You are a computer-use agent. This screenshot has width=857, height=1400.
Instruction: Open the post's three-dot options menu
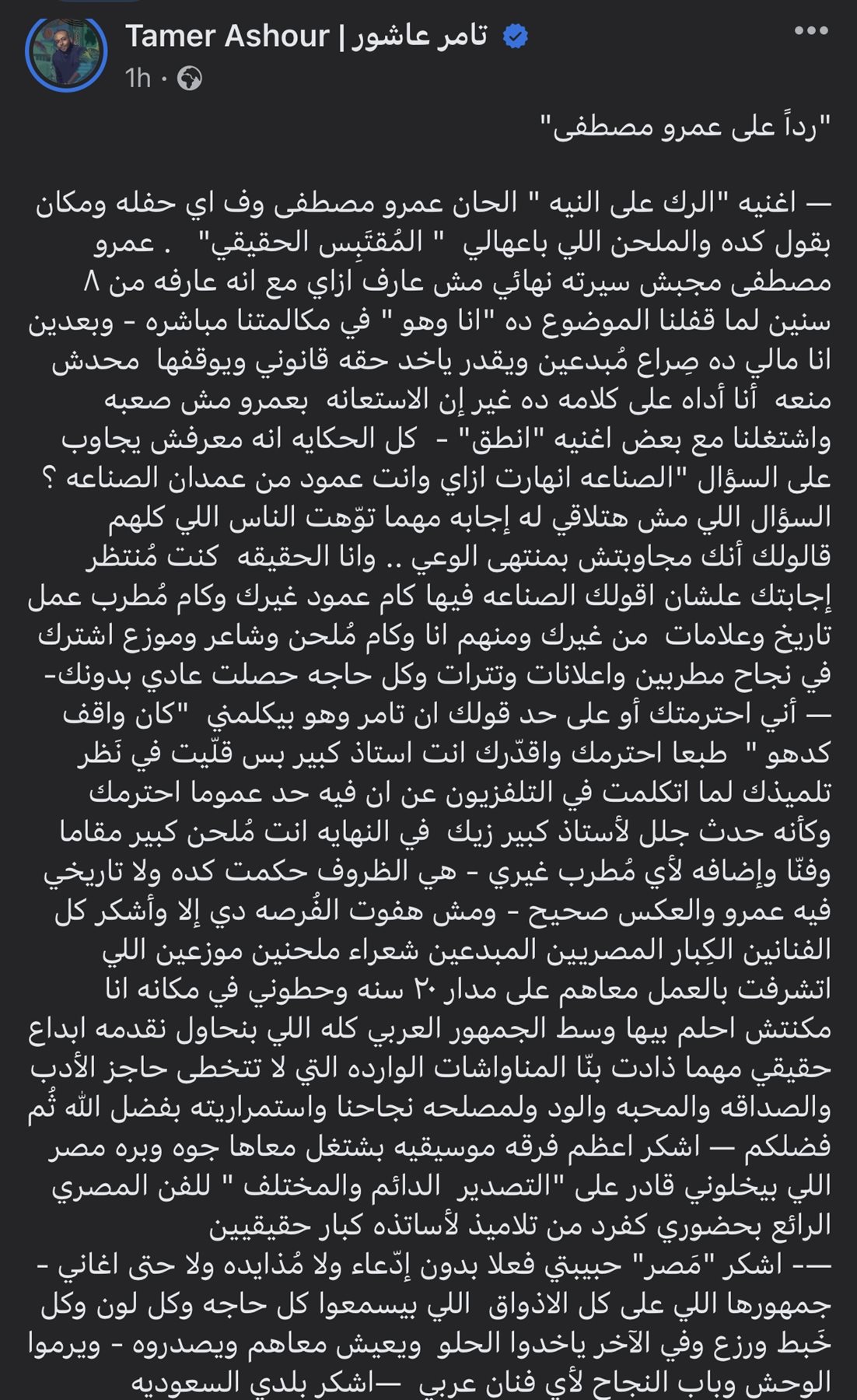[x=810, y=31]
